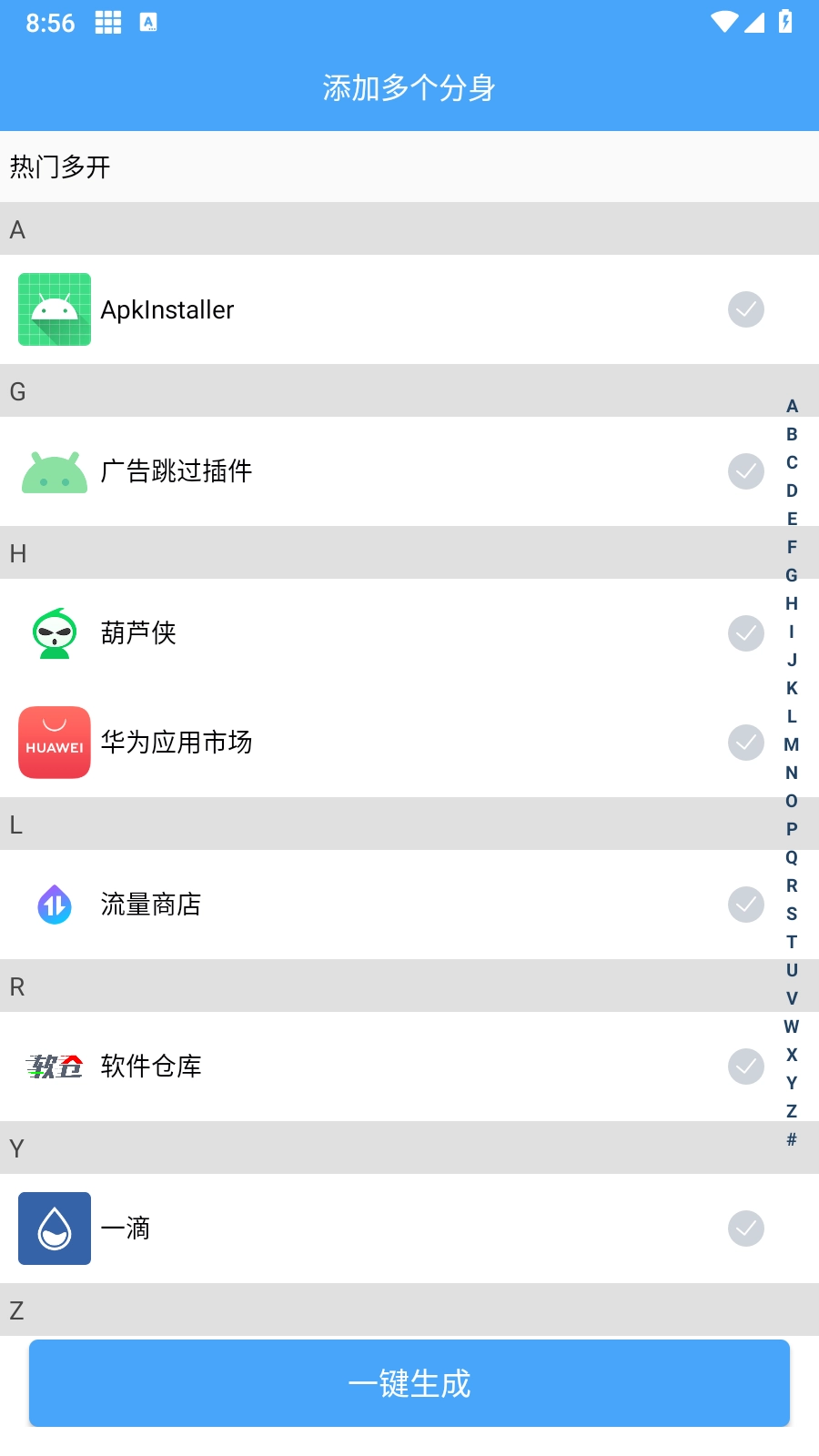This screenshot has height=1456, width=819.
Task: Click the app drawer grid icon in status bar
Action: coord(108,22)
